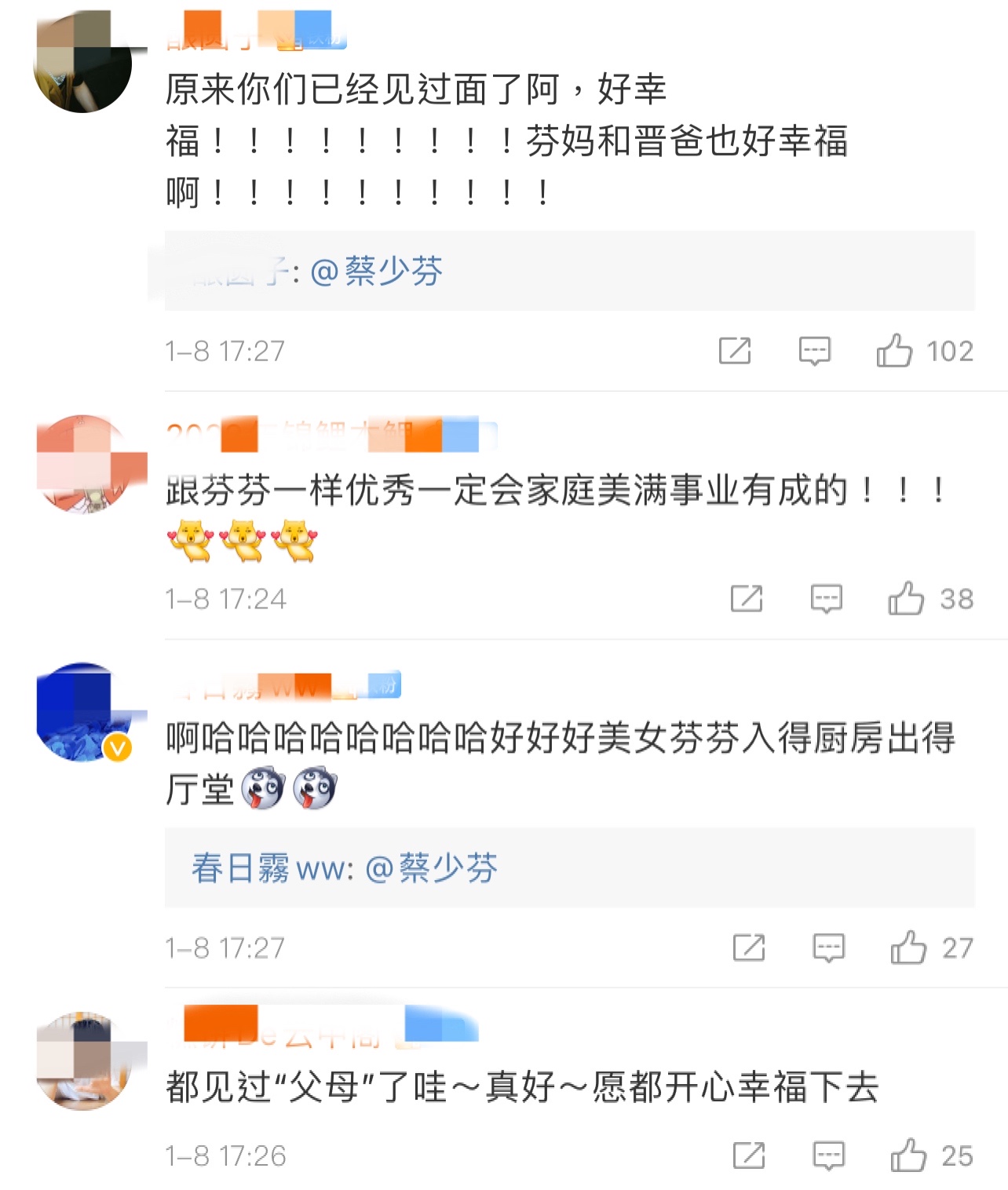
Task: Like the comment with 38 likes
Action: (906, 599)
